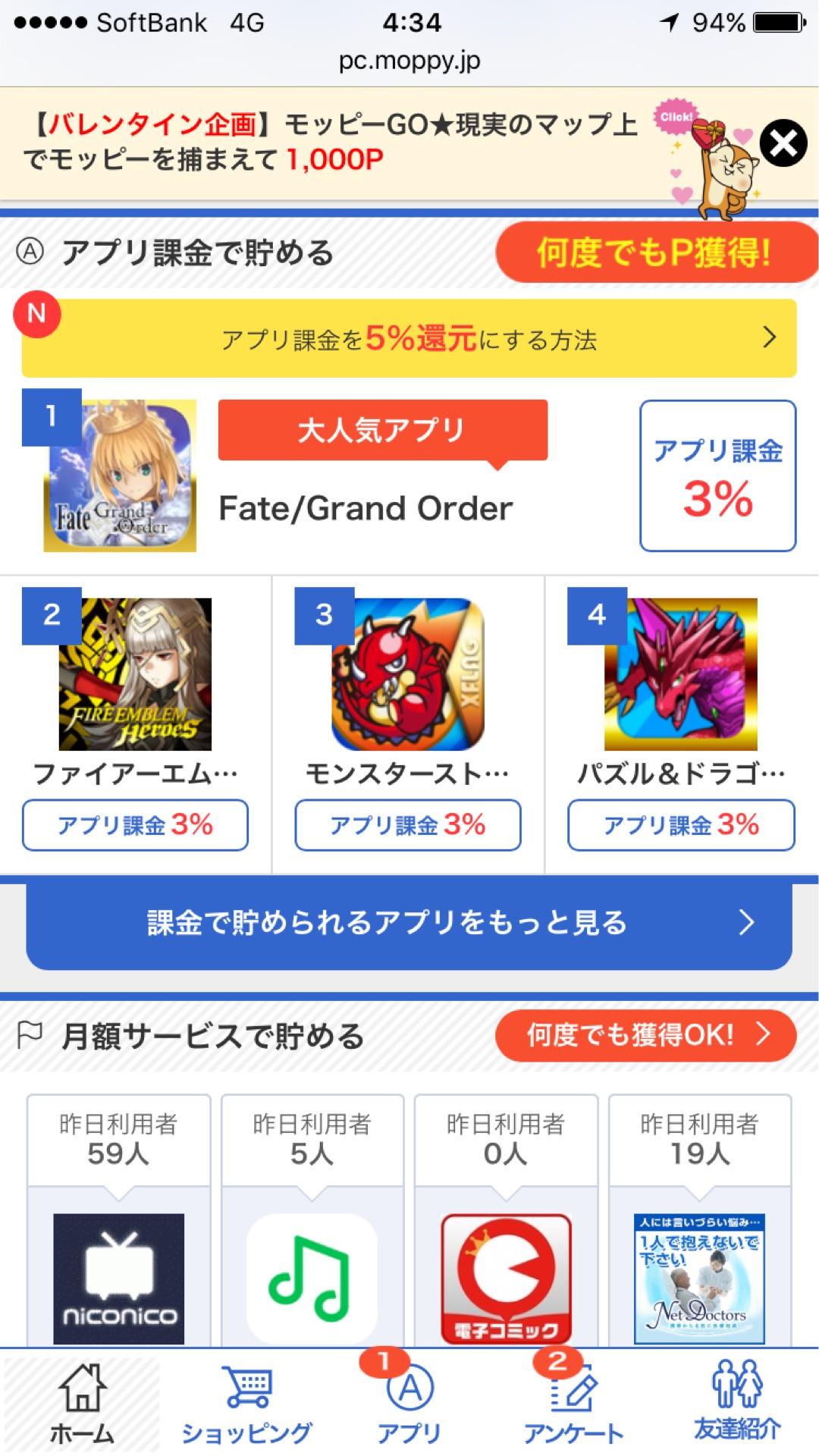
Task: Tap the Monster Strike app icon
Action: point(408,677)
